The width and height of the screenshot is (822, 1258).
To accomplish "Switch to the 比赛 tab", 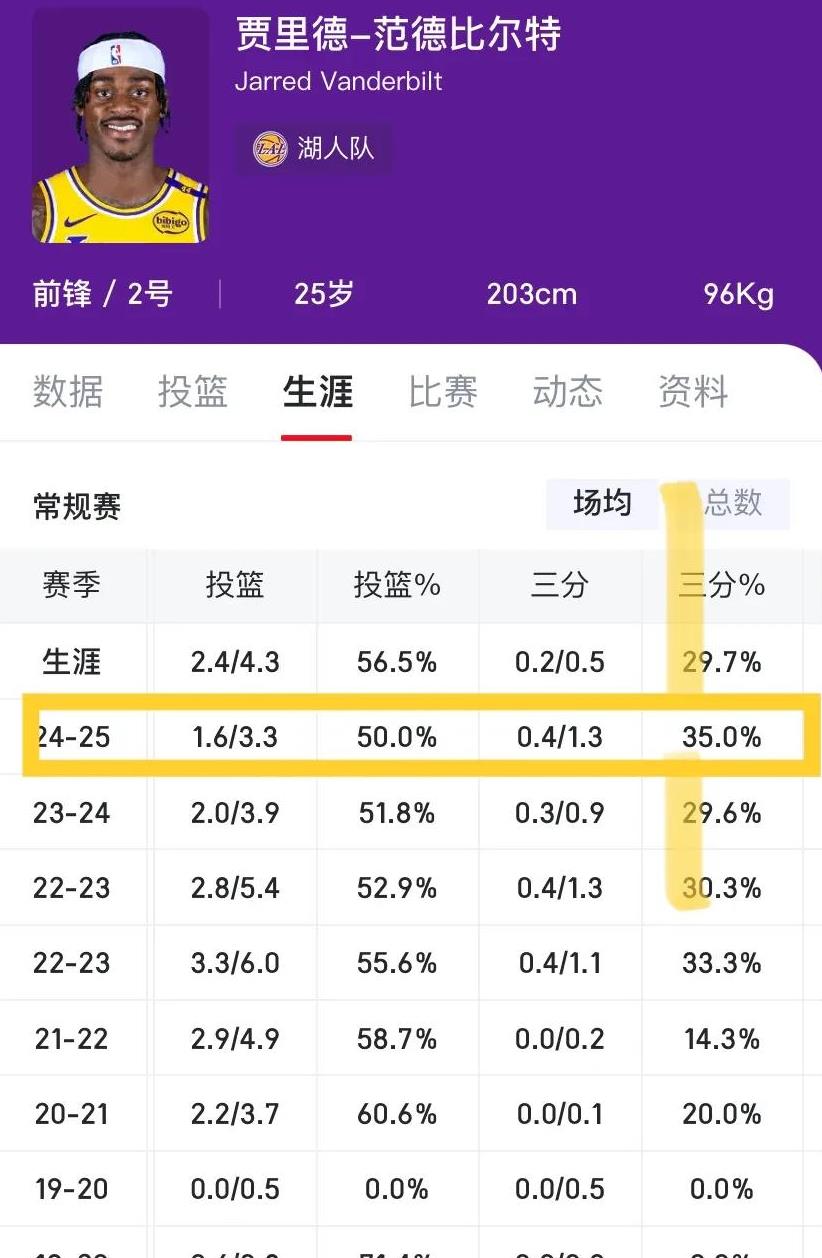I will (442, 392).
